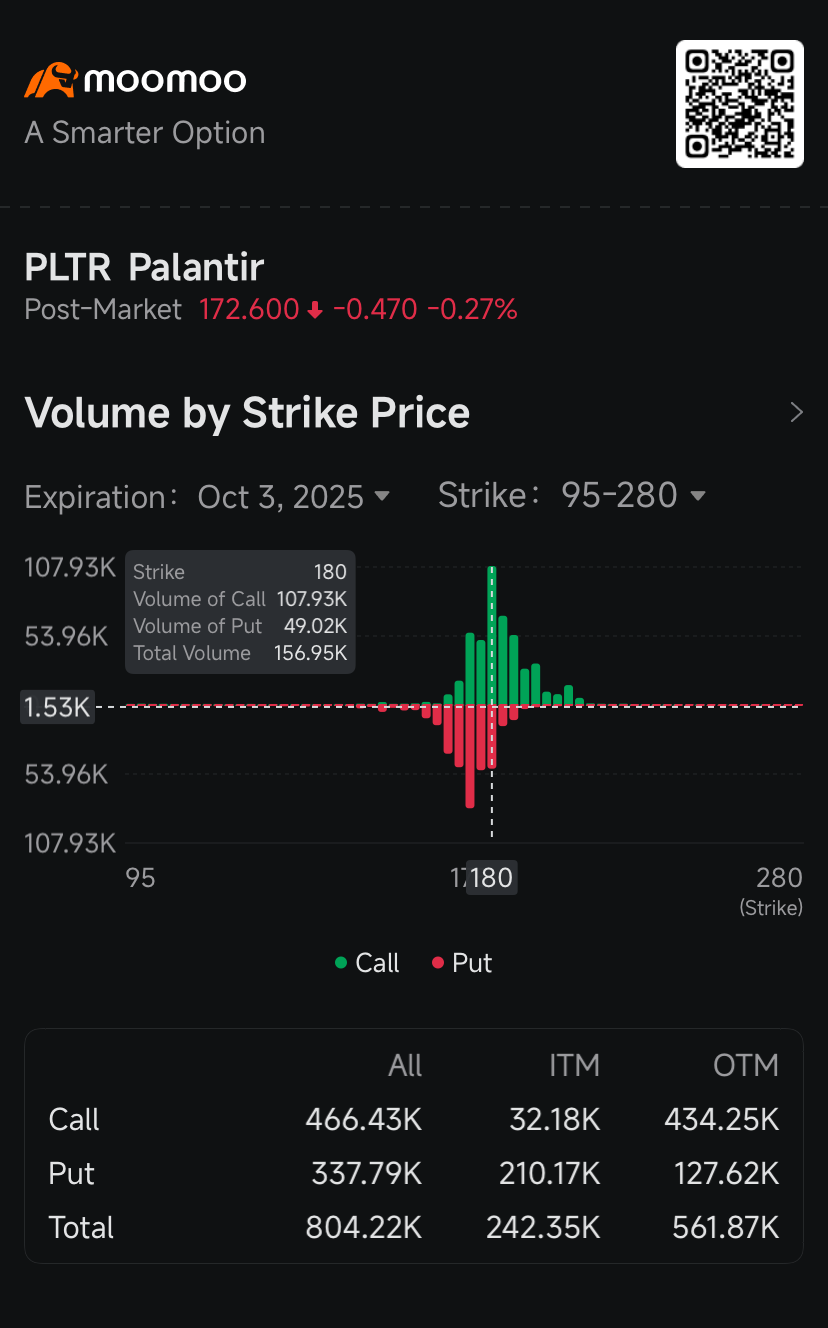
Task: Click the PLTR Palantir ticker name
Action: tap(143, 267)
